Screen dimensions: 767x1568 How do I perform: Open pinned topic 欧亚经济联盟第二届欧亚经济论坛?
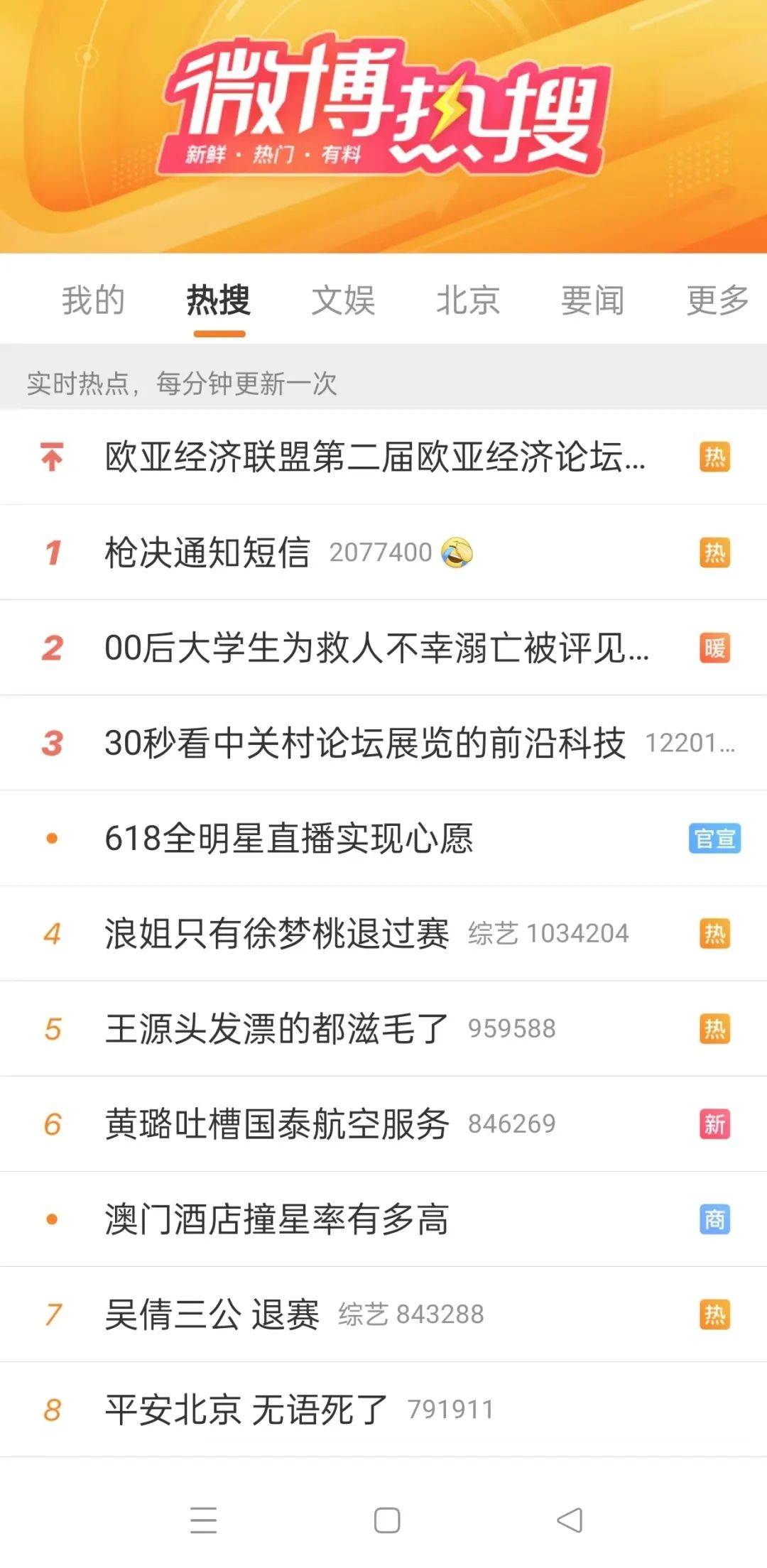point(375,457)
